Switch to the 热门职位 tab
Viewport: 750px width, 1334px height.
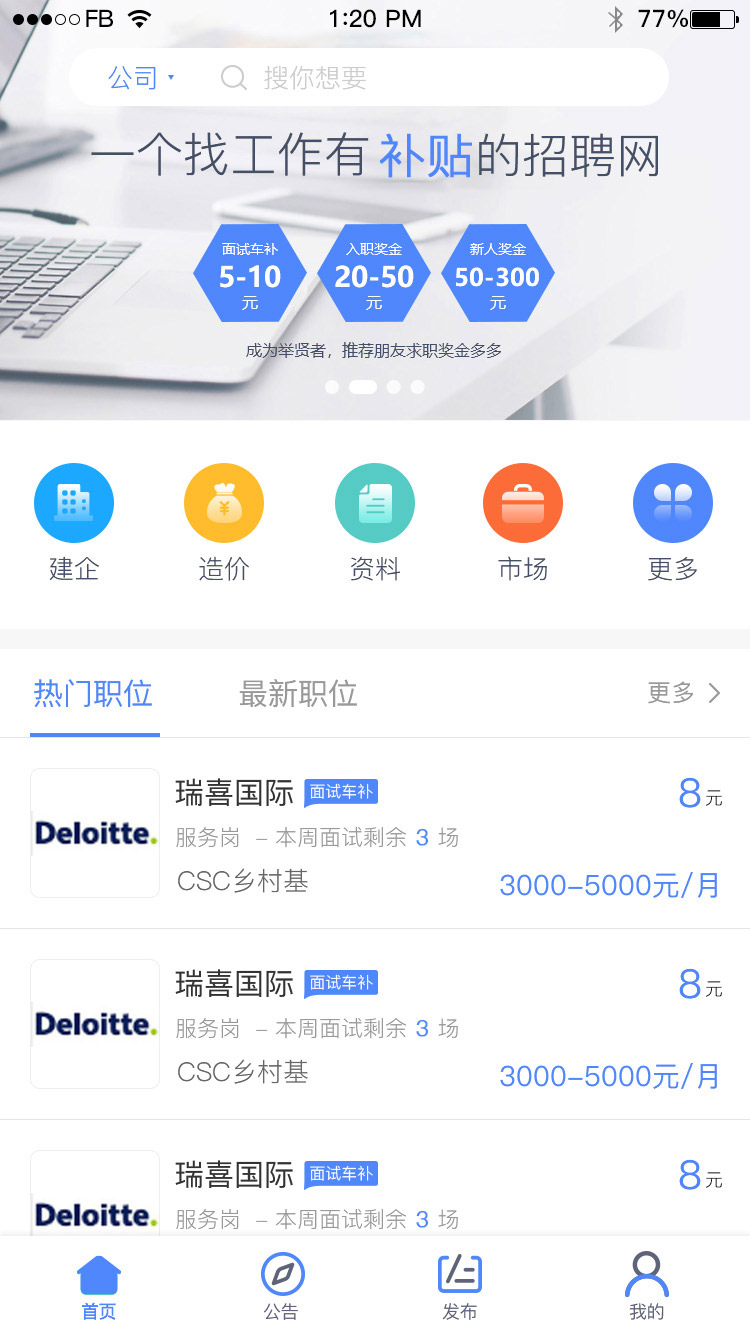[x=94, y=693]
